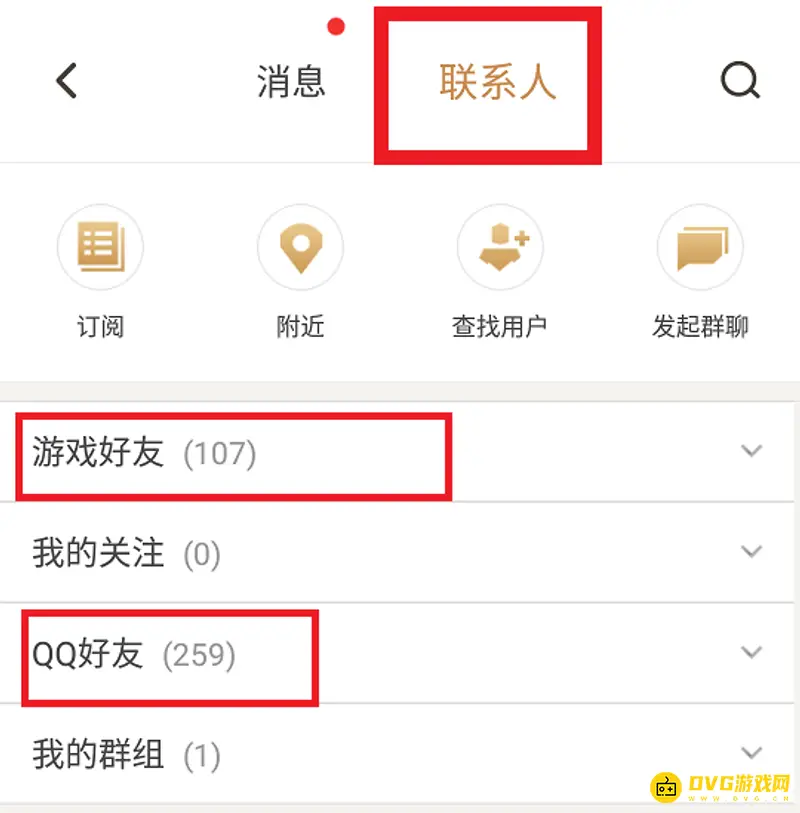This screenshot has height=813, width=800.
Task: Select the 查找用户 find user icon
Action: [500, 246]
